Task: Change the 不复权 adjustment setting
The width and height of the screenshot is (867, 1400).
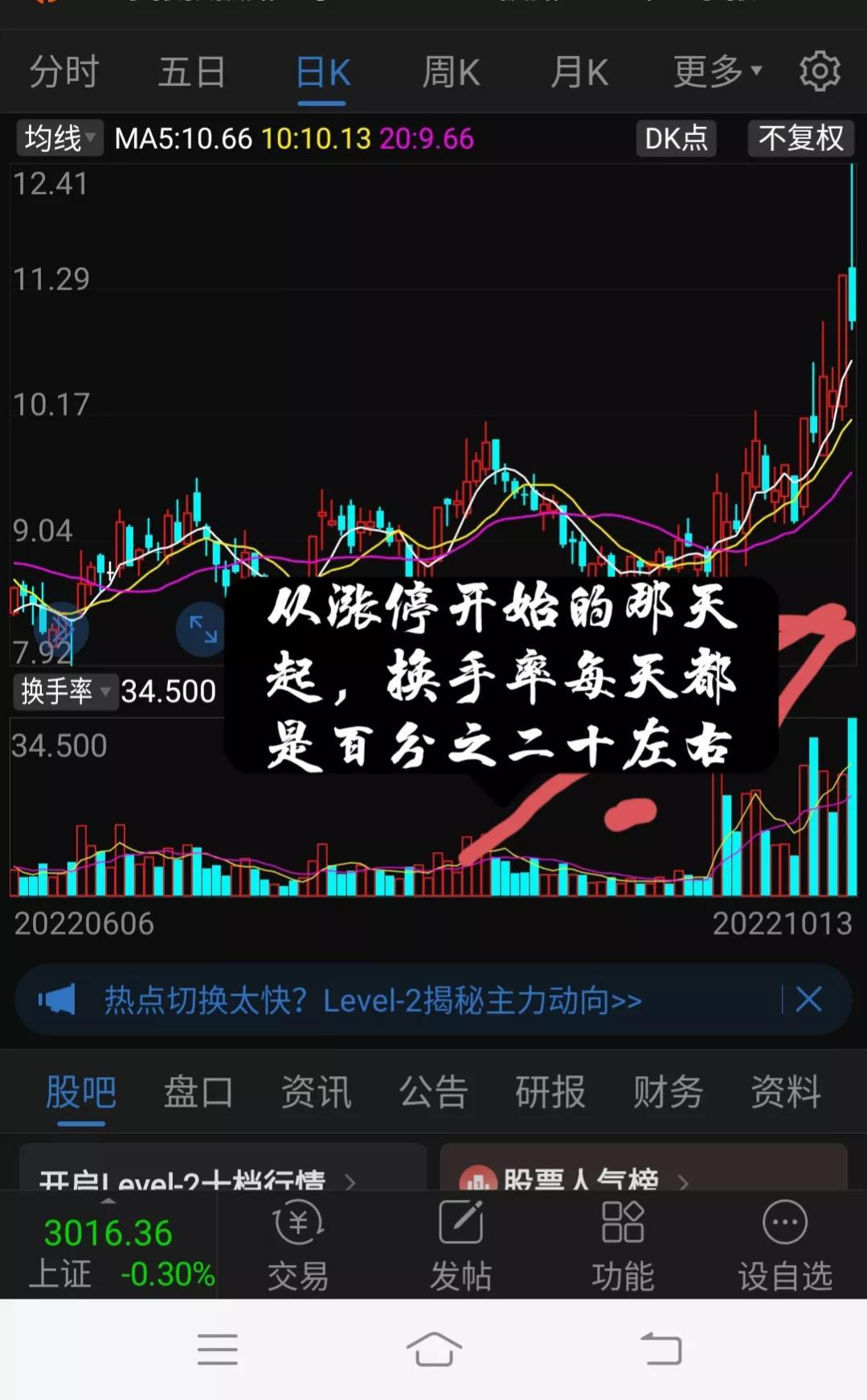Action: (800, 138)
